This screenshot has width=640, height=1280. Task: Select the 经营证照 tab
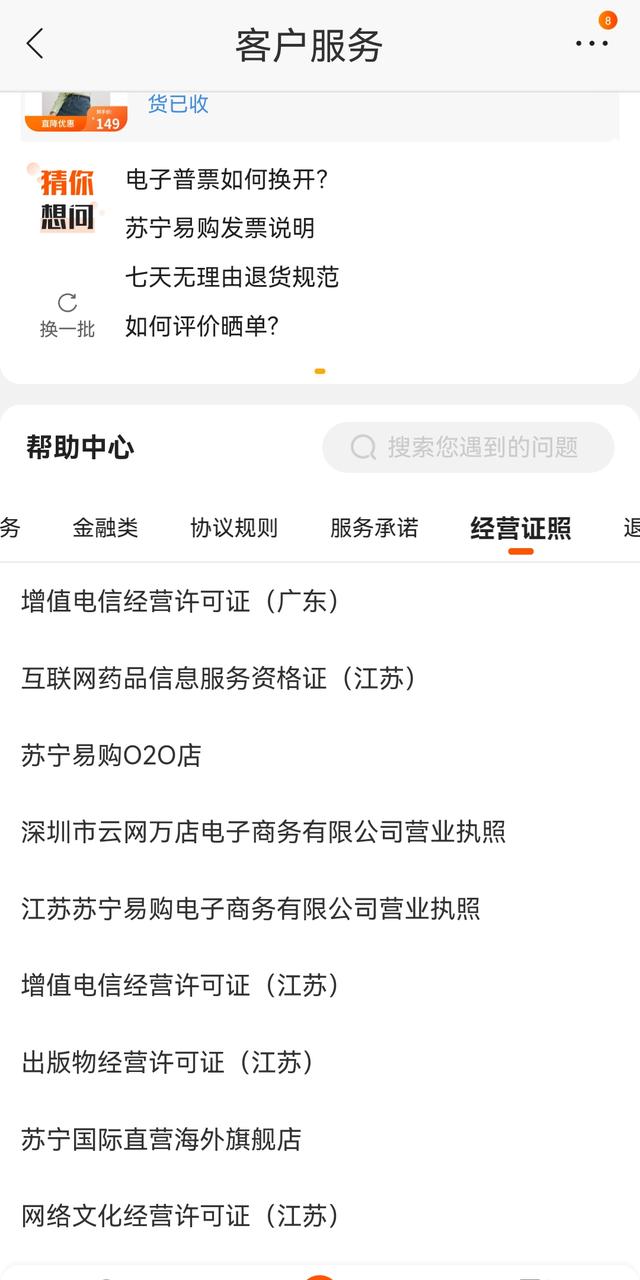520,528
